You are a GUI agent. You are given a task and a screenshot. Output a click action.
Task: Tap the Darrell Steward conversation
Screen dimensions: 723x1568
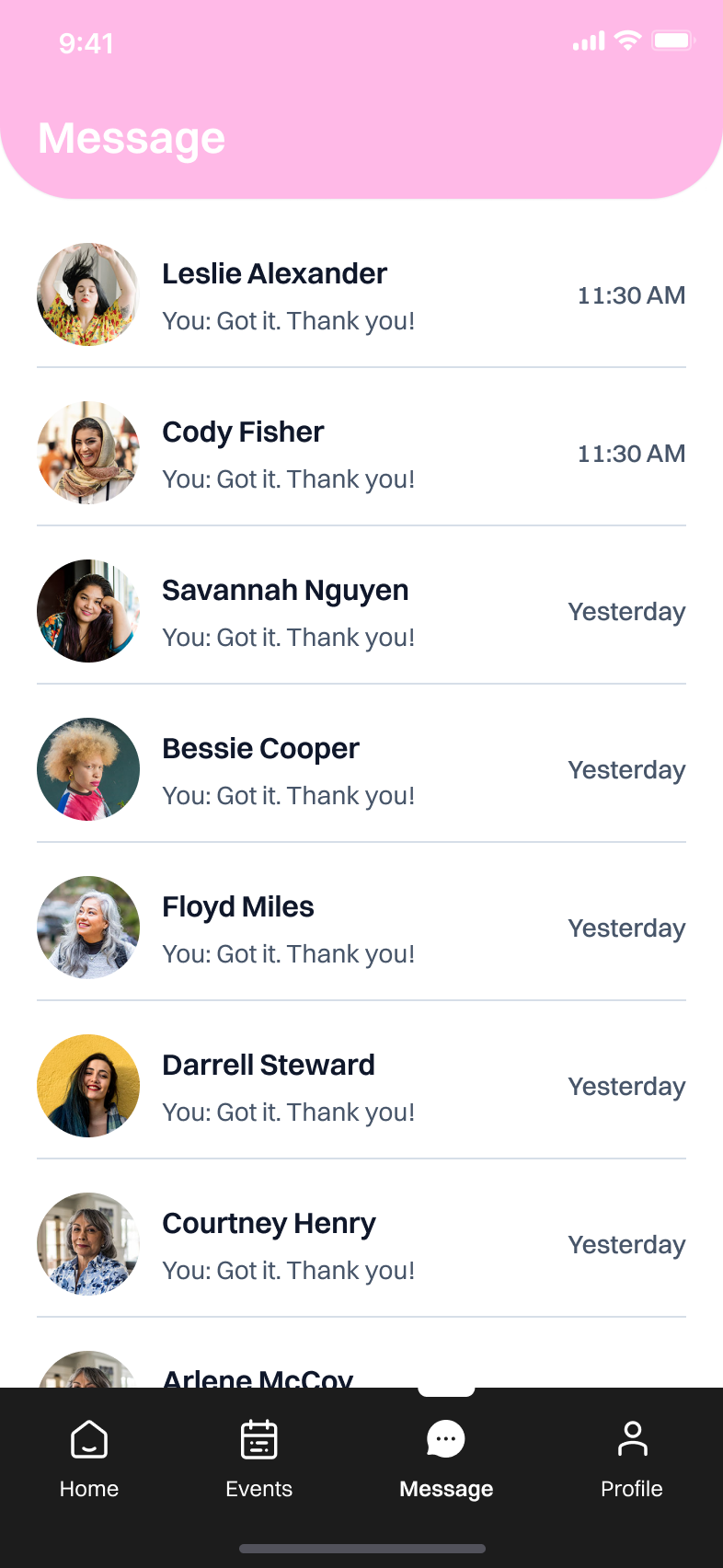click(361, 1087)
